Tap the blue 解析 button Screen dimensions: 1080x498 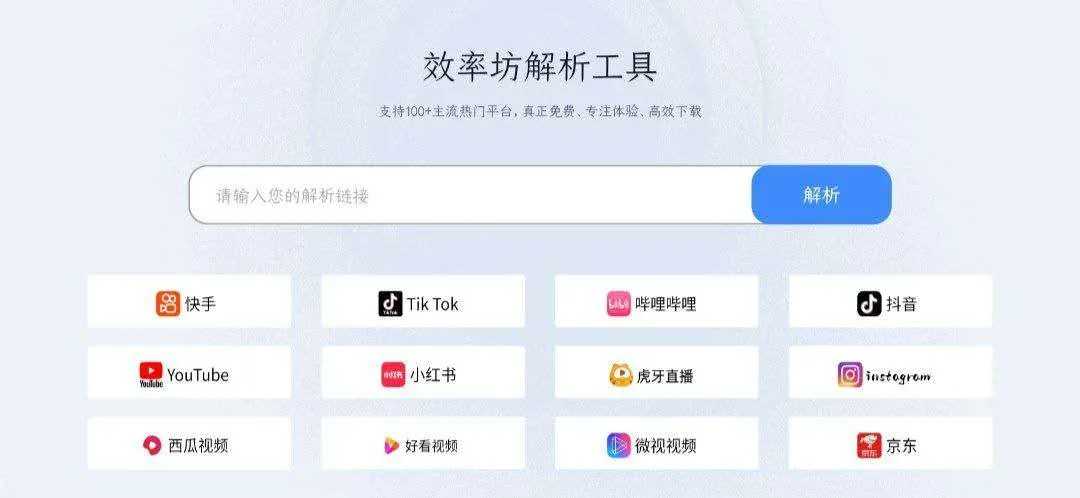click(x=821, y=195)
